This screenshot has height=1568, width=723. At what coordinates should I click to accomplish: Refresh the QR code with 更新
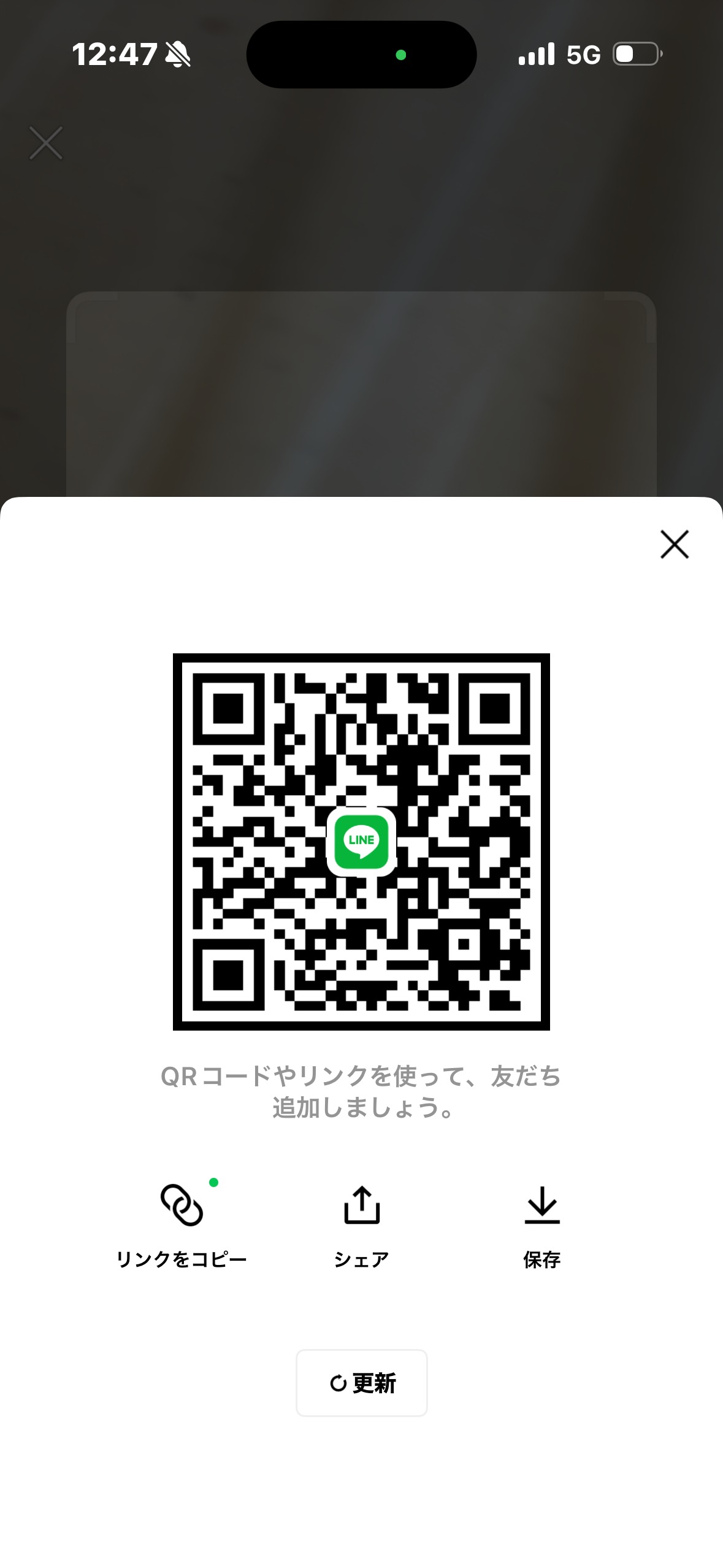362,1383
